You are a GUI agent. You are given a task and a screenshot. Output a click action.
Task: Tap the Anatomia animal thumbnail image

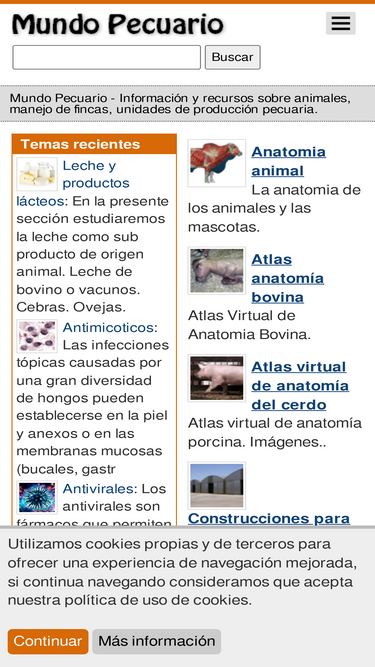coord(217,163)
